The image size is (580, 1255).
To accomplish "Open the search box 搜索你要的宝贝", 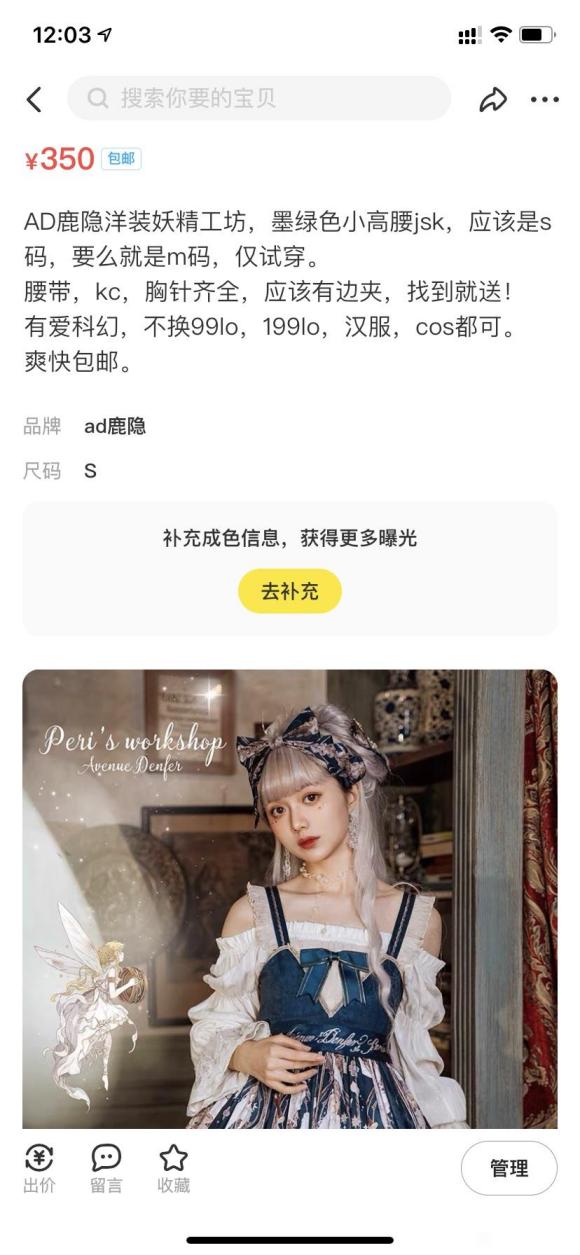I will pos(259,98).
